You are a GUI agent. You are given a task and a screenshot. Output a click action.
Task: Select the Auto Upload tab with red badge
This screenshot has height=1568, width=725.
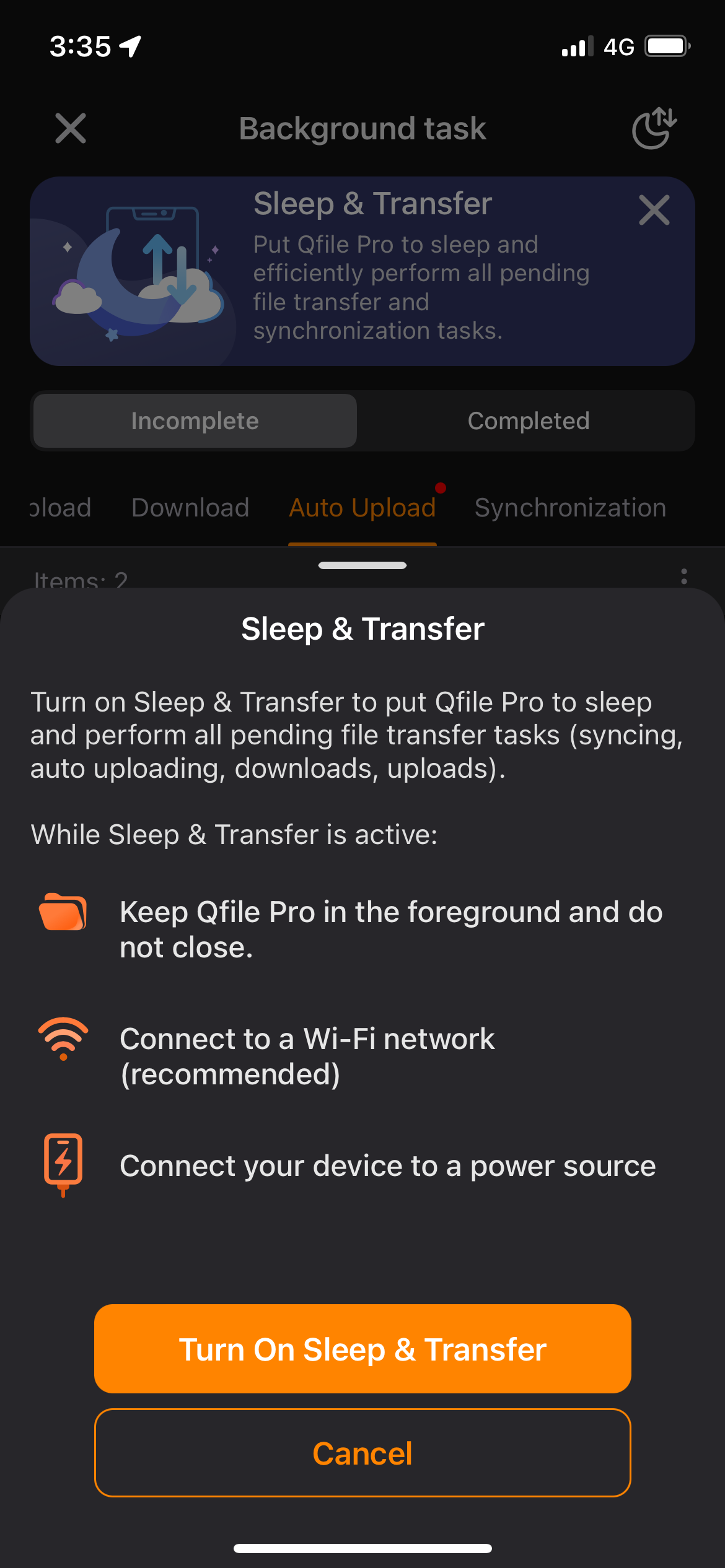(362, 507)
